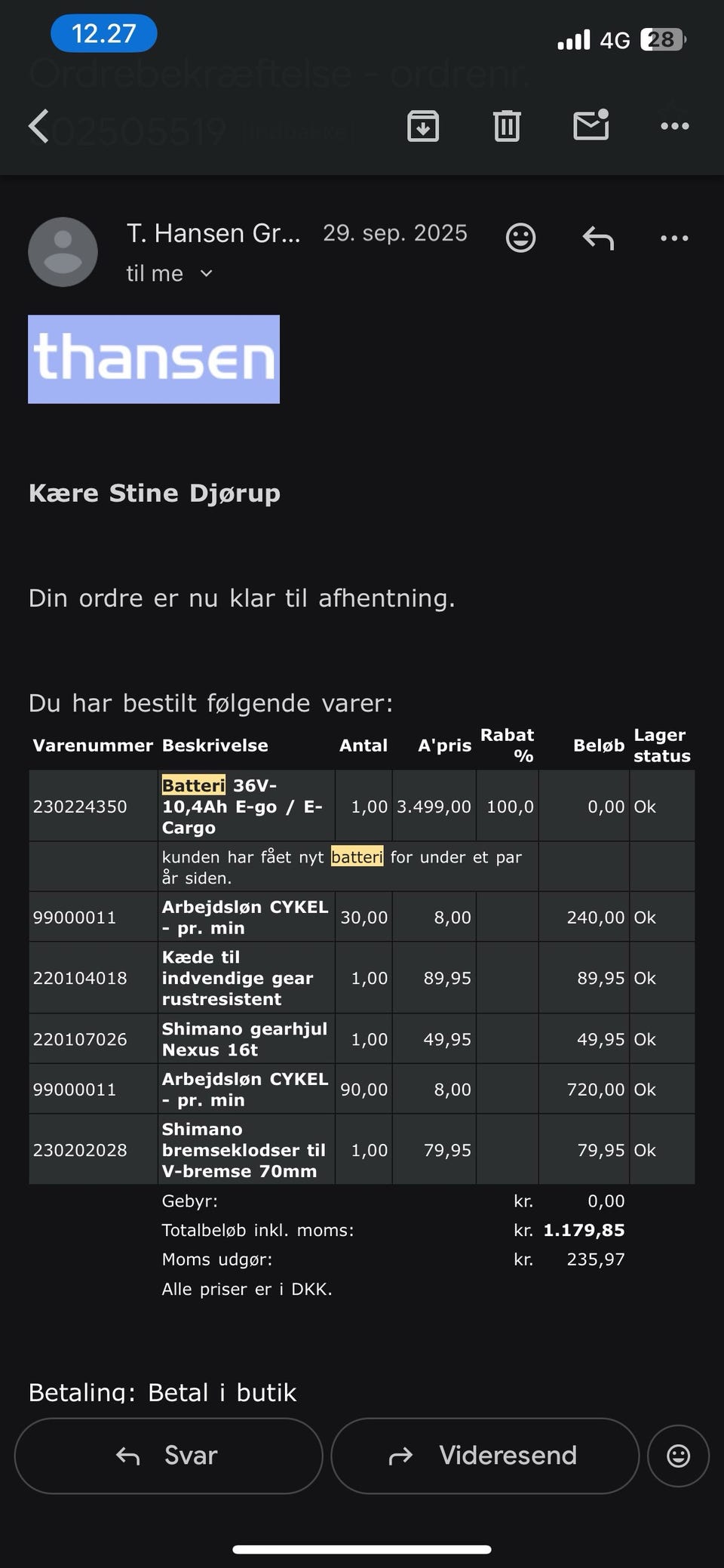
Task: Open sender T. Hansen's profile avatar
Action: pos(63,252)
